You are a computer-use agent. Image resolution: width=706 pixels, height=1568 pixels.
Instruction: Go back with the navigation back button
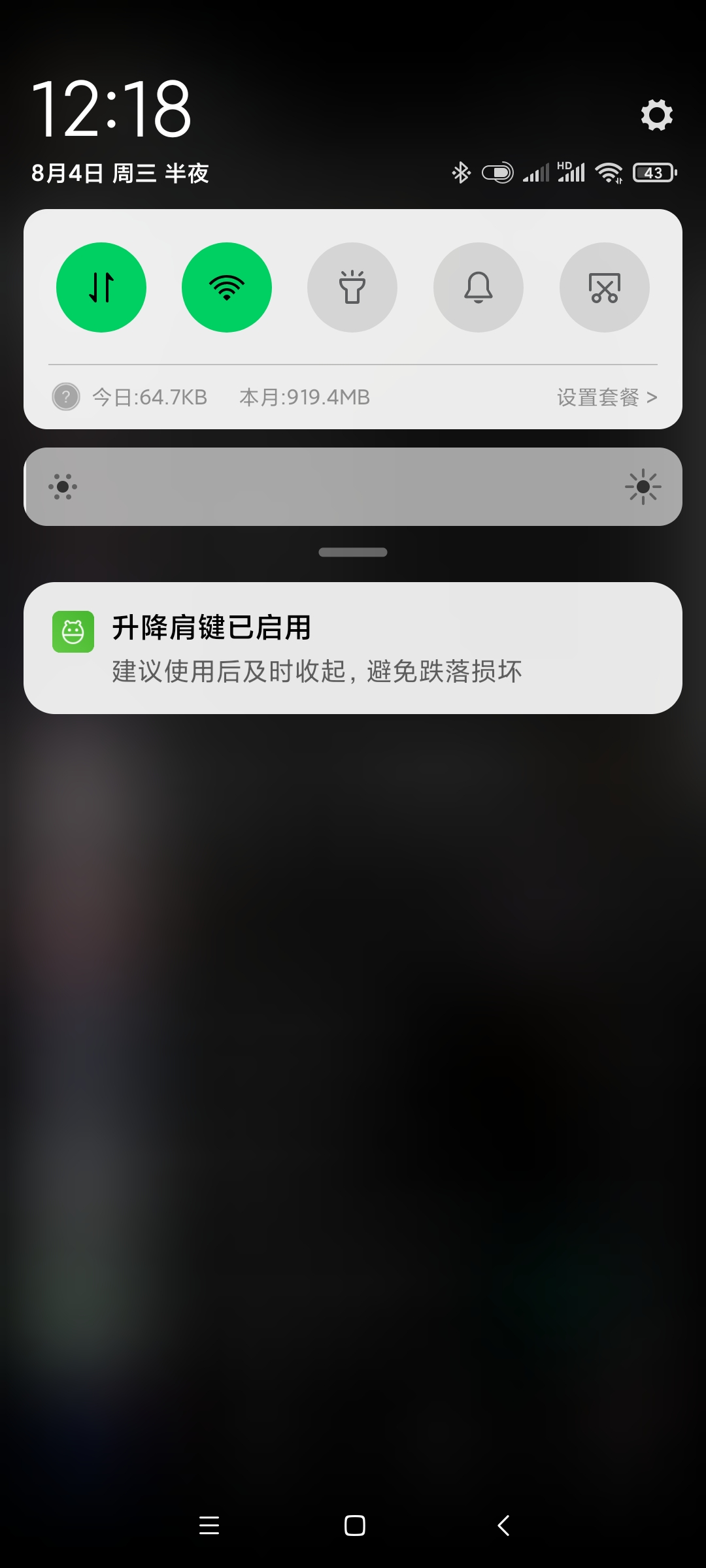tap(503, 1526)
